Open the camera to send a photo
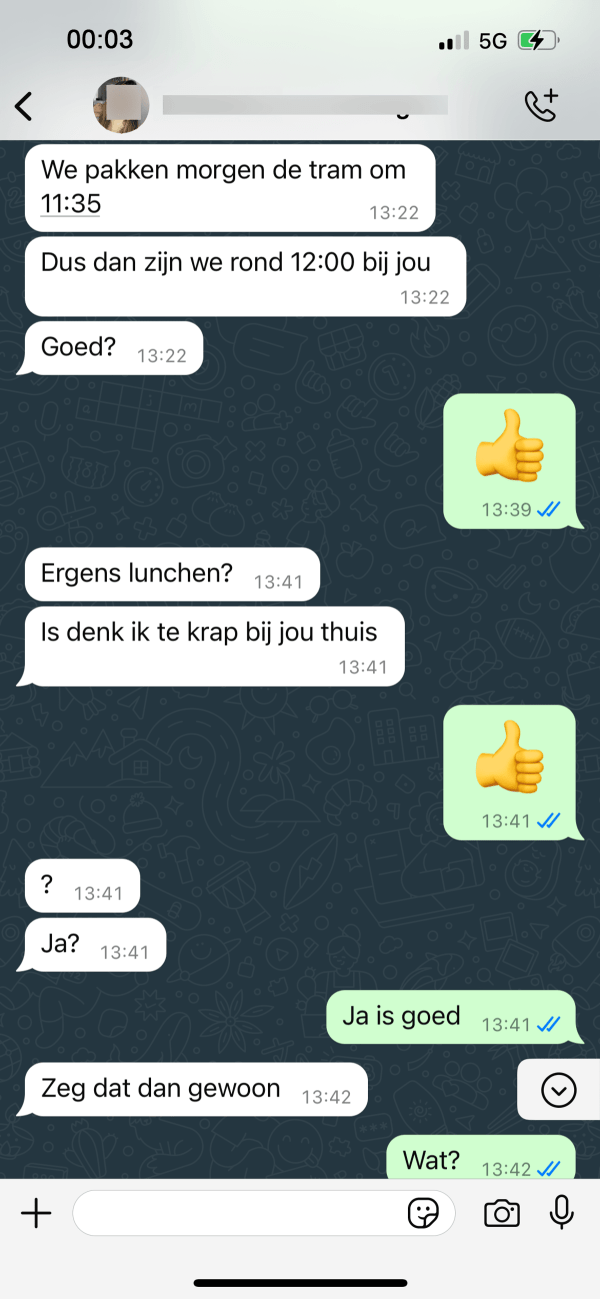 coord(501,1214)
